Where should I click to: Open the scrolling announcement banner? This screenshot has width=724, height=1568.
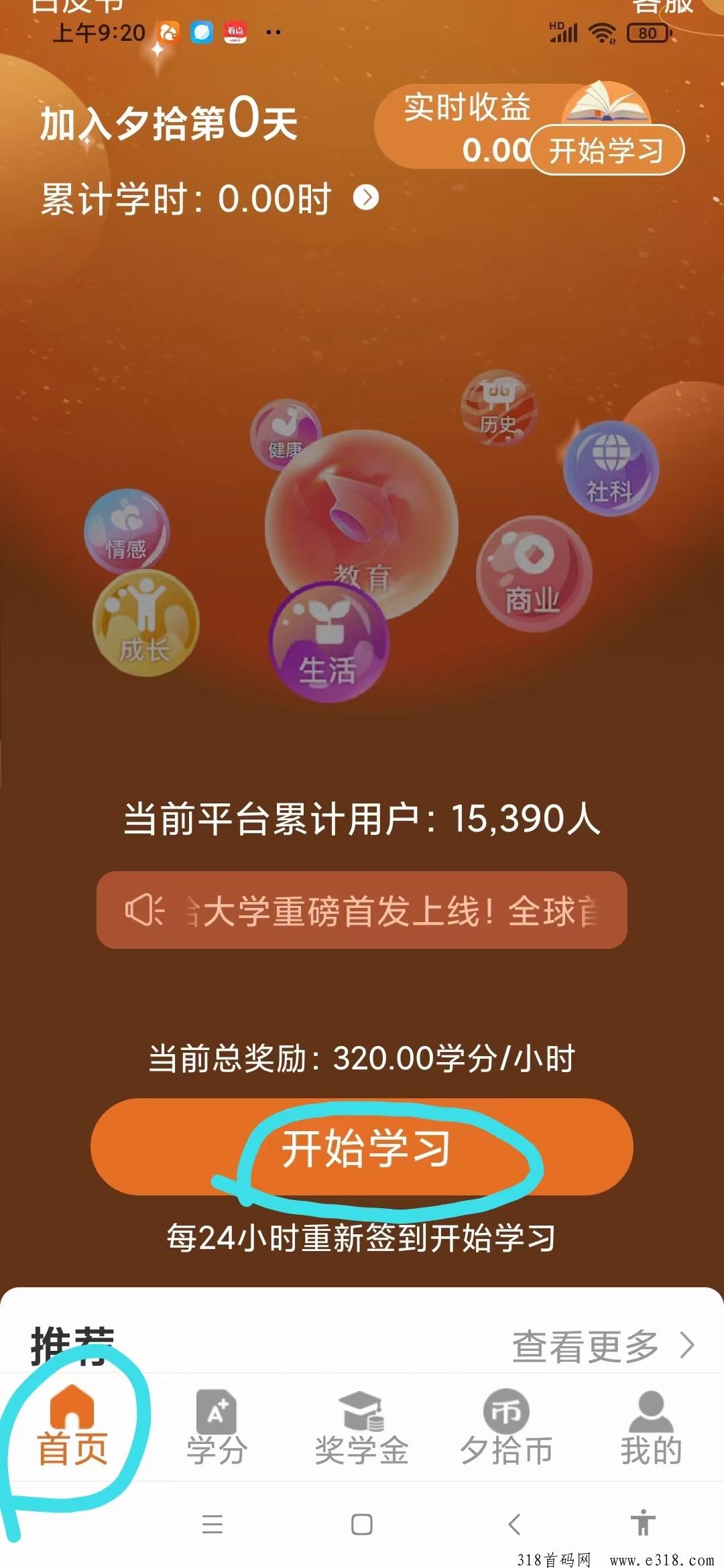point(362,910)
